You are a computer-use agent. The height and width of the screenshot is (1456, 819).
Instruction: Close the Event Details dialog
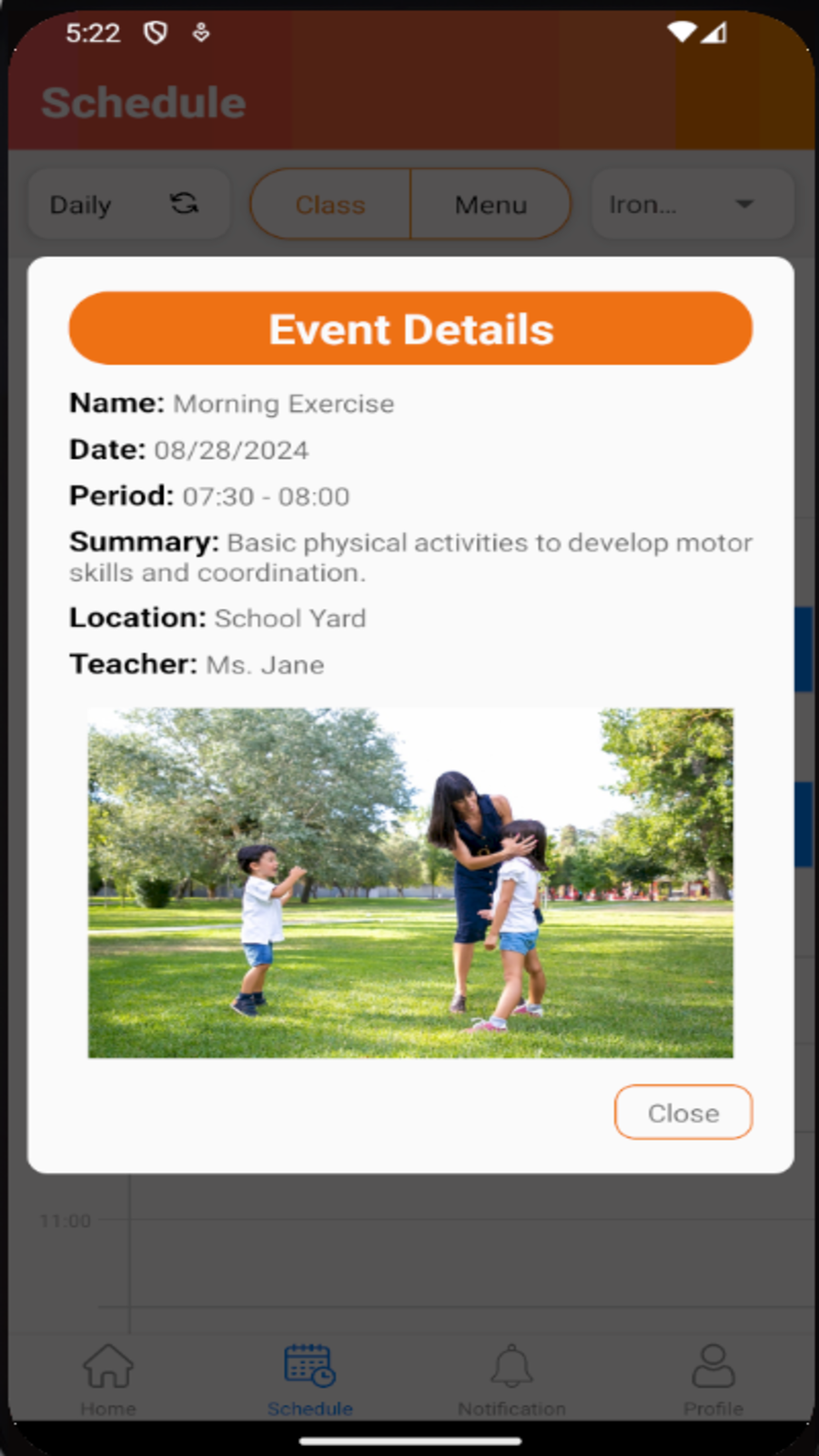click(x=682, y=1112)
